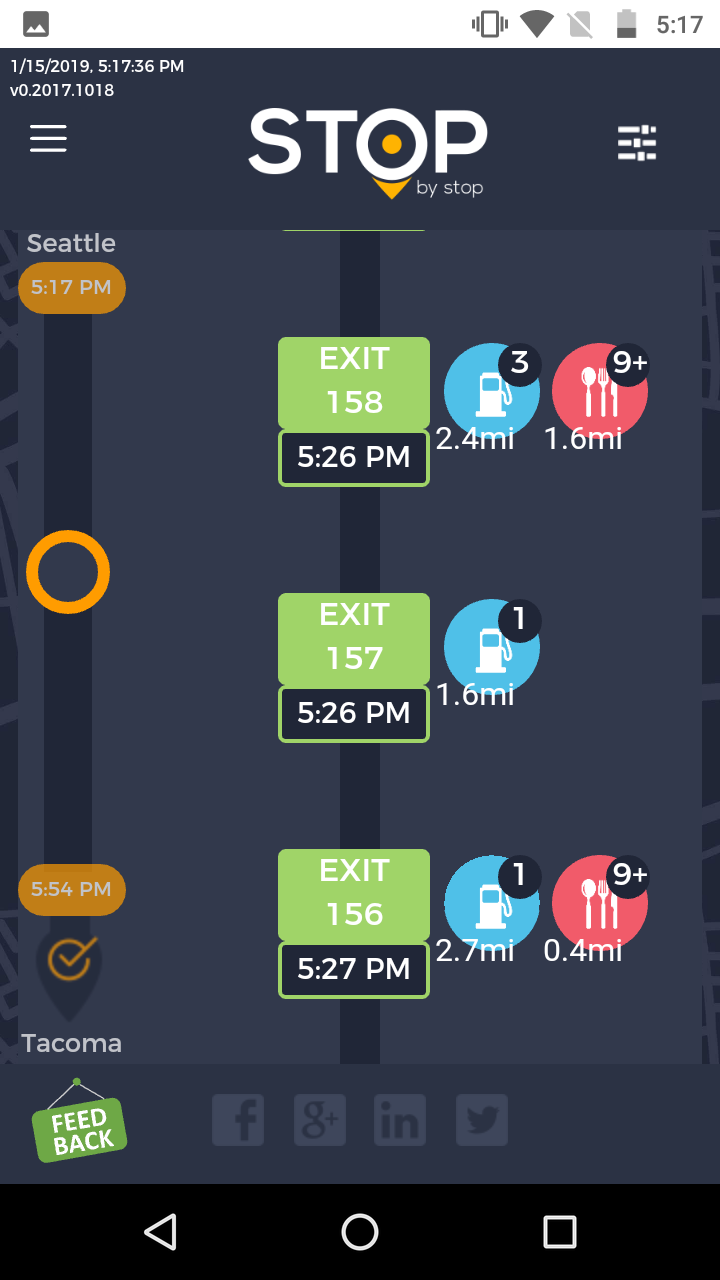Share on Twitter

tap(482, 1120)
